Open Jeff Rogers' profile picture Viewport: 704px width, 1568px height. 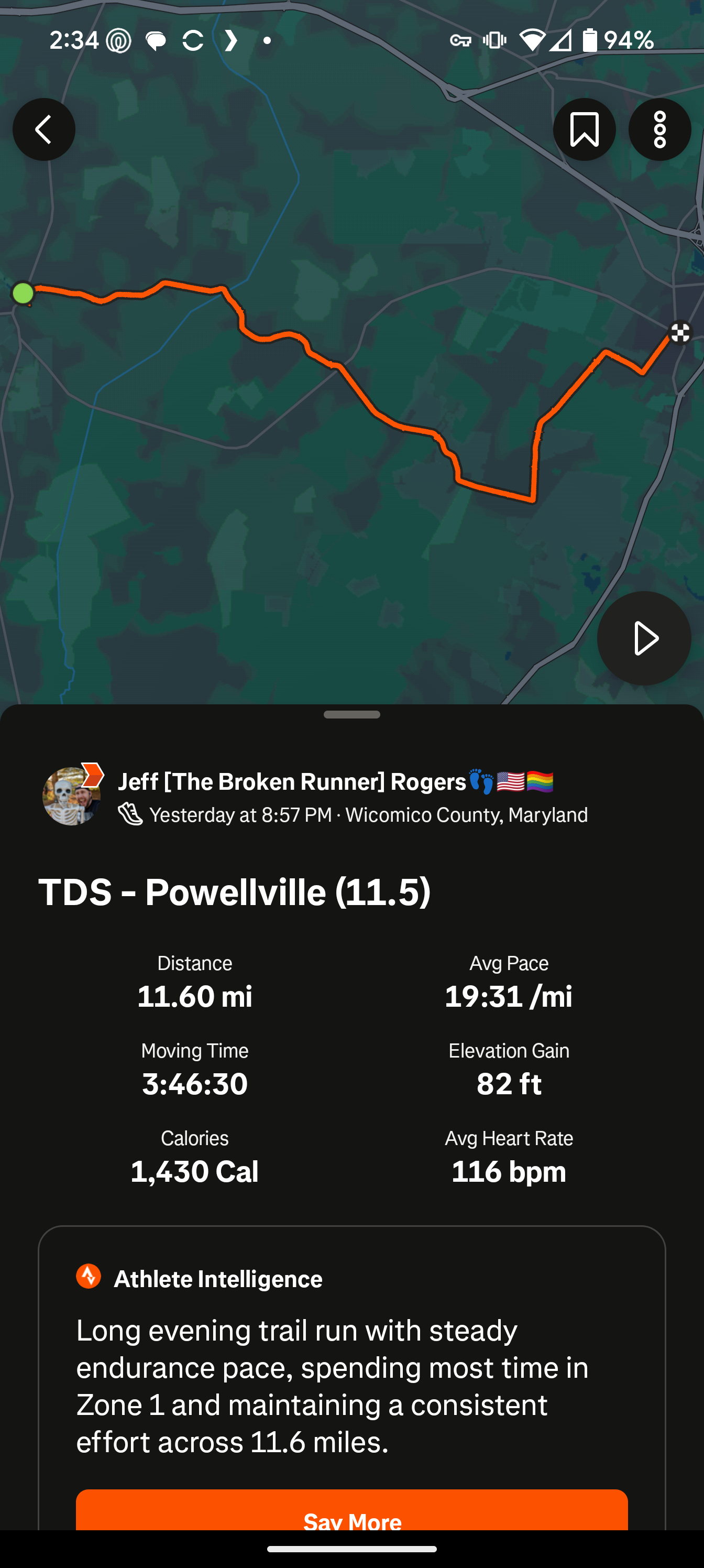click(x=71, y=796)
